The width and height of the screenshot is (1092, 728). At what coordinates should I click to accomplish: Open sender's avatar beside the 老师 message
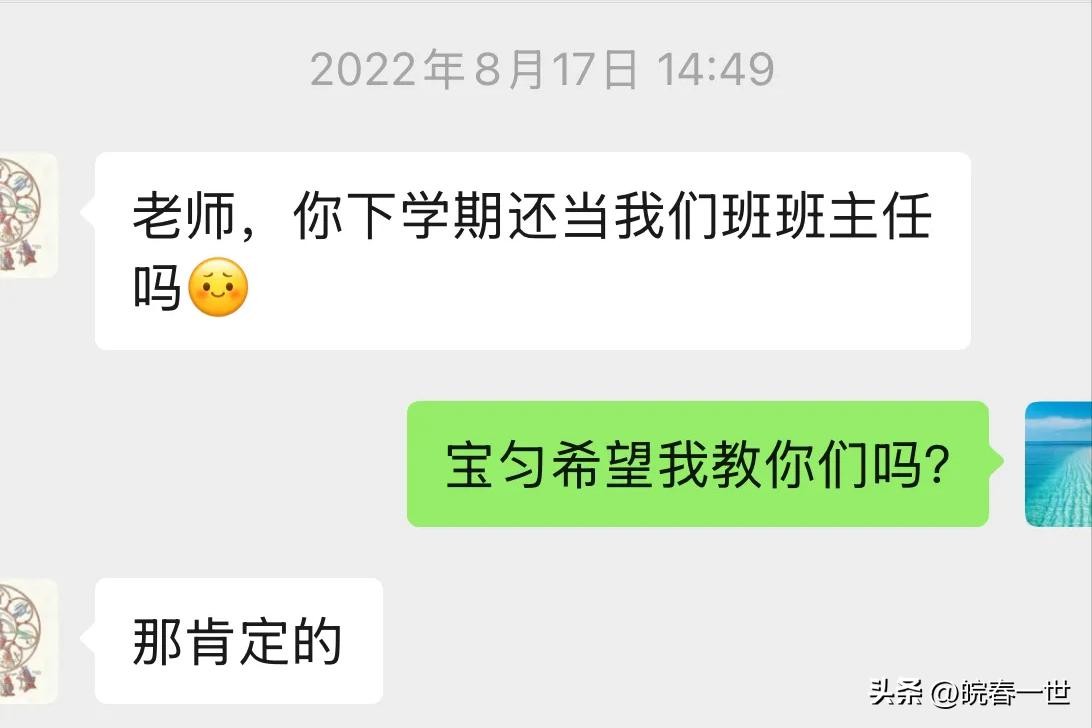click(26, 215)
